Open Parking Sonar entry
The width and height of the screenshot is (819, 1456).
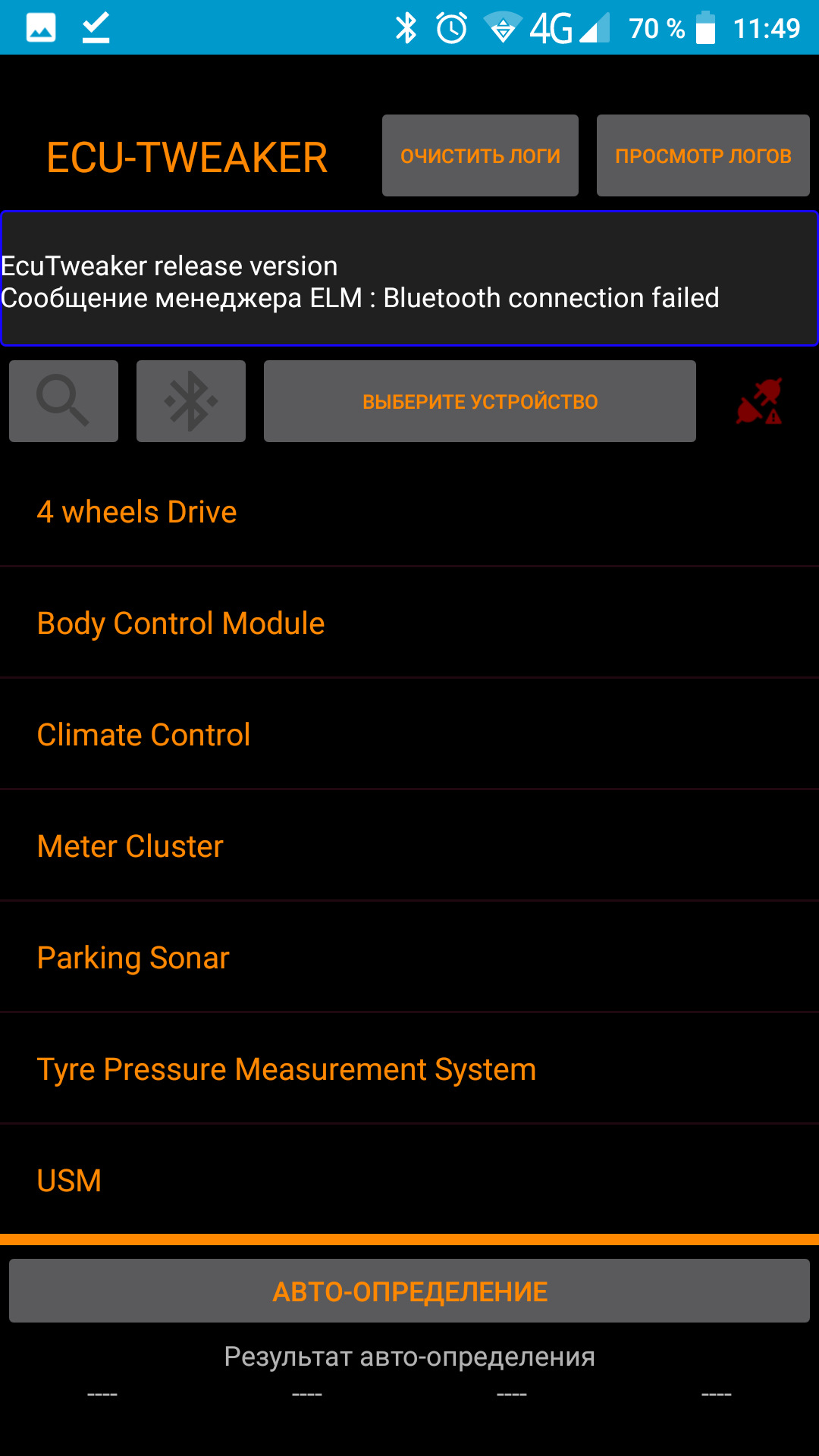tap(409, 958)
